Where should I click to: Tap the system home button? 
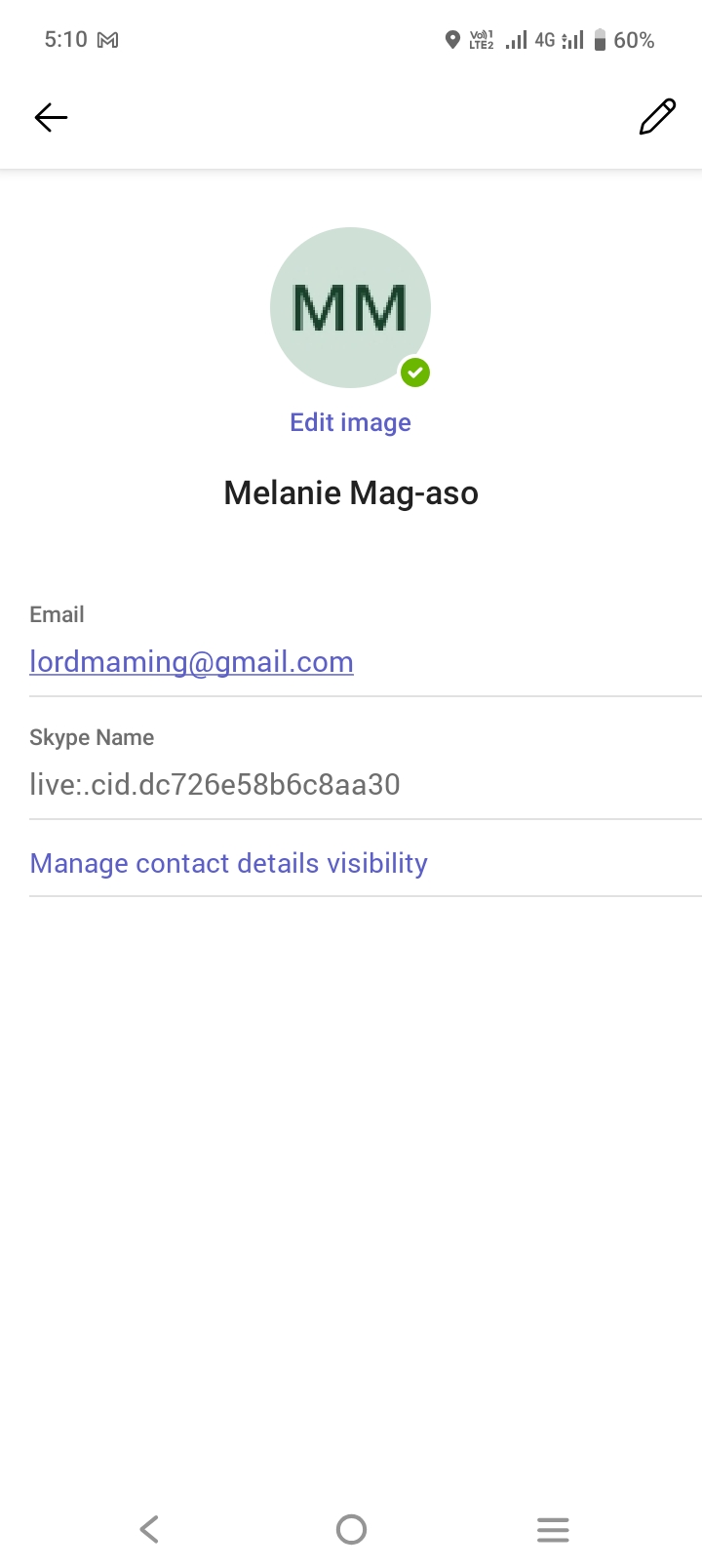(351, 1529)
